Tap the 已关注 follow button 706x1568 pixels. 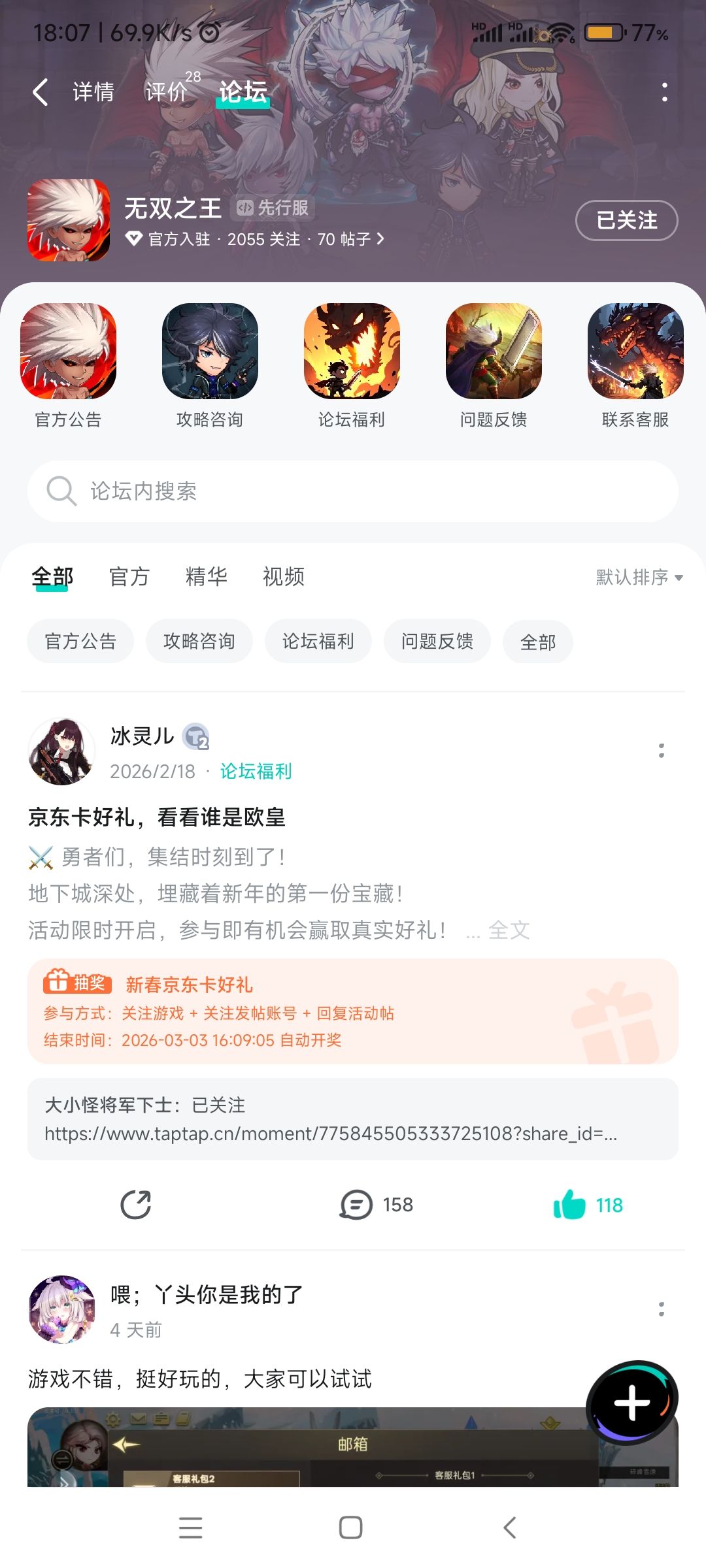tap(626, 220)
